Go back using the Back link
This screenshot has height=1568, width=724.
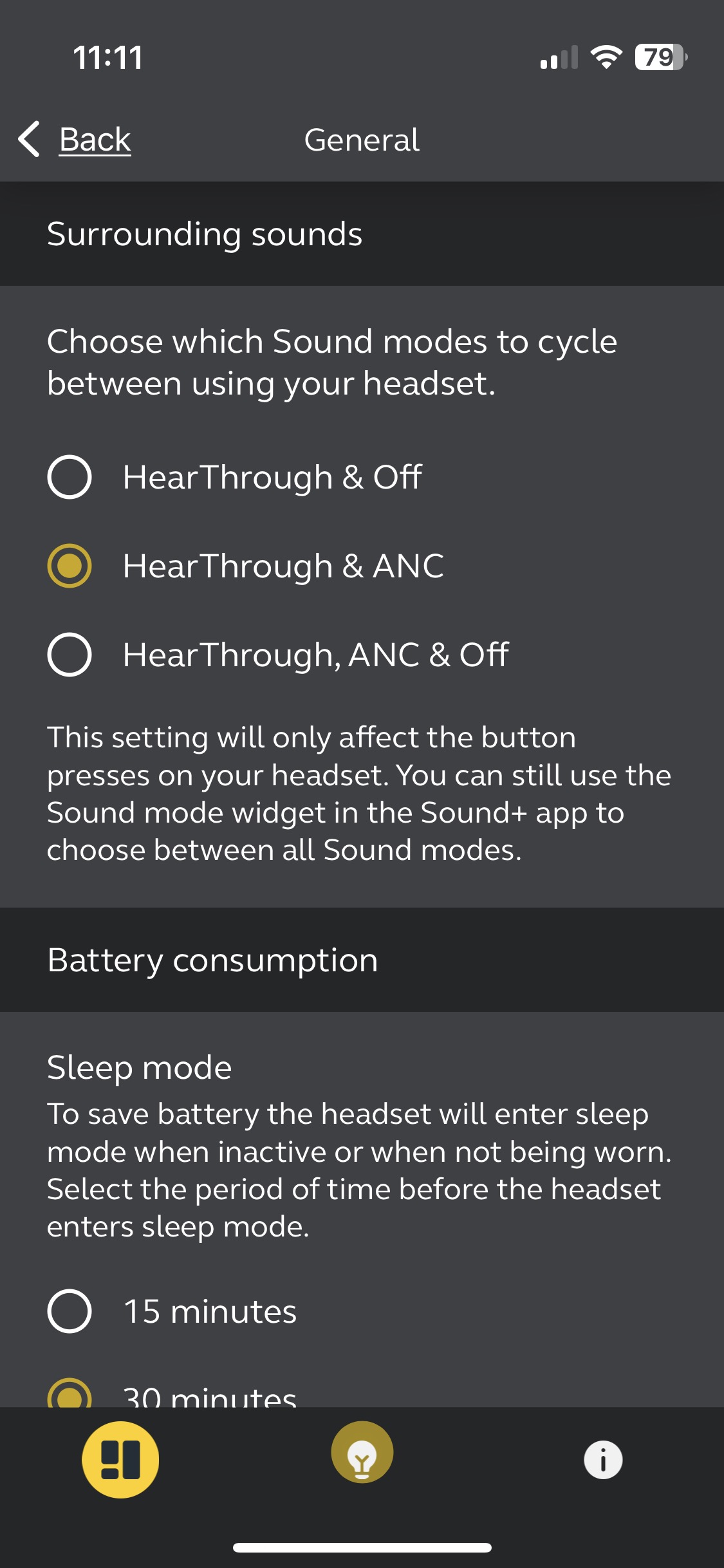point(75,139)
